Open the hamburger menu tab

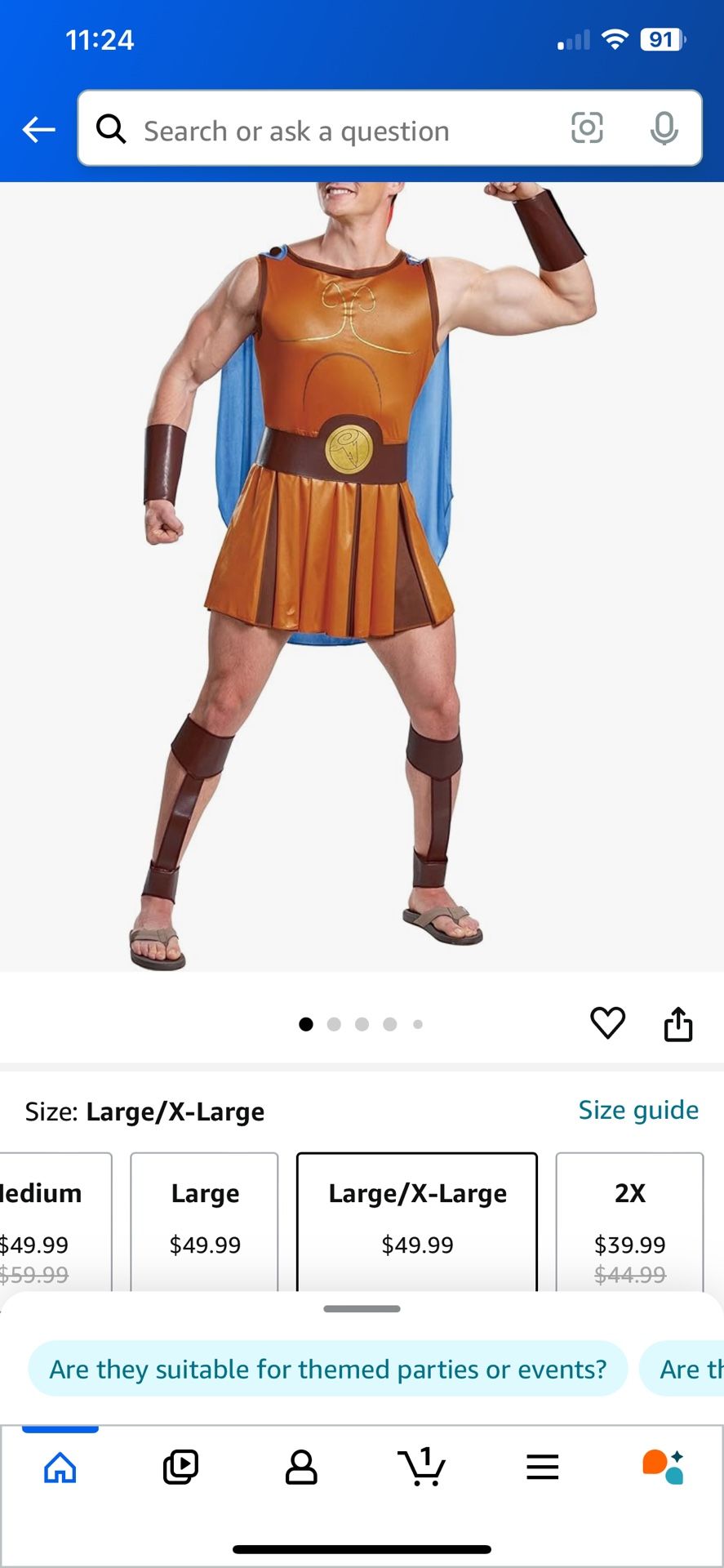tap(542, 1468)
